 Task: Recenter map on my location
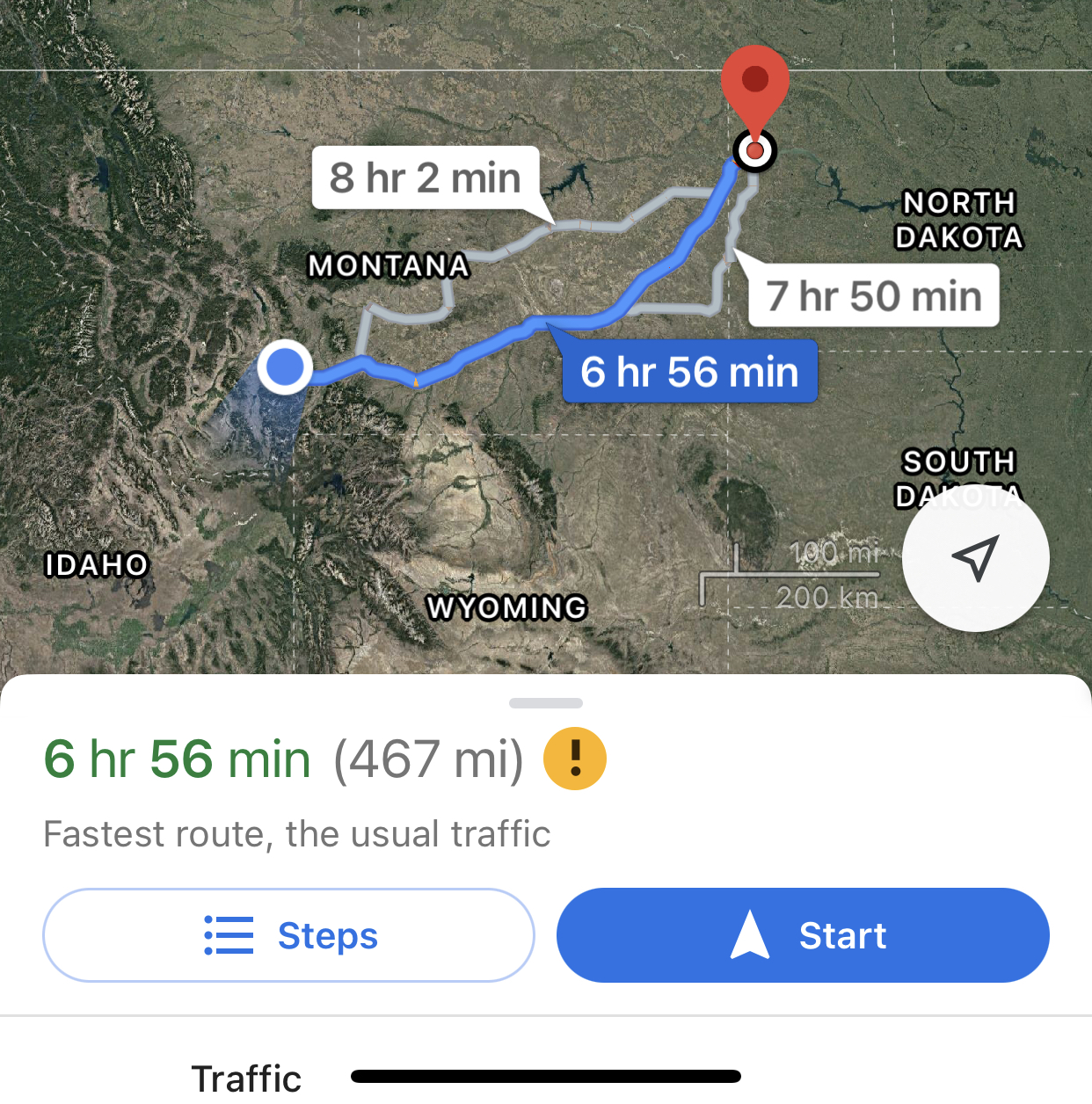pyautogui.click(x=975, y=557)
